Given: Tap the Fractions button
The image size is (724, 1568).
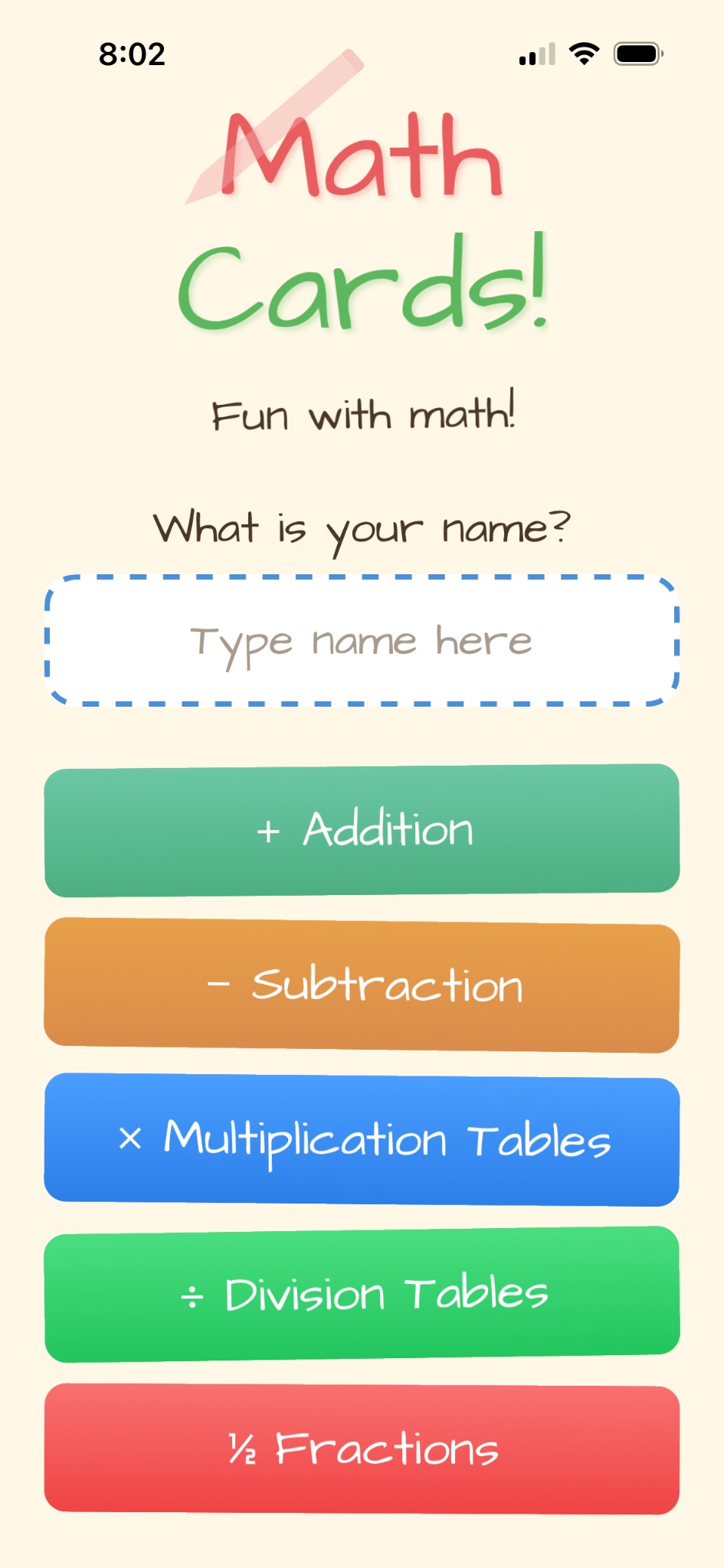Looking at the screenshot, I should (x=362, y=1449).
